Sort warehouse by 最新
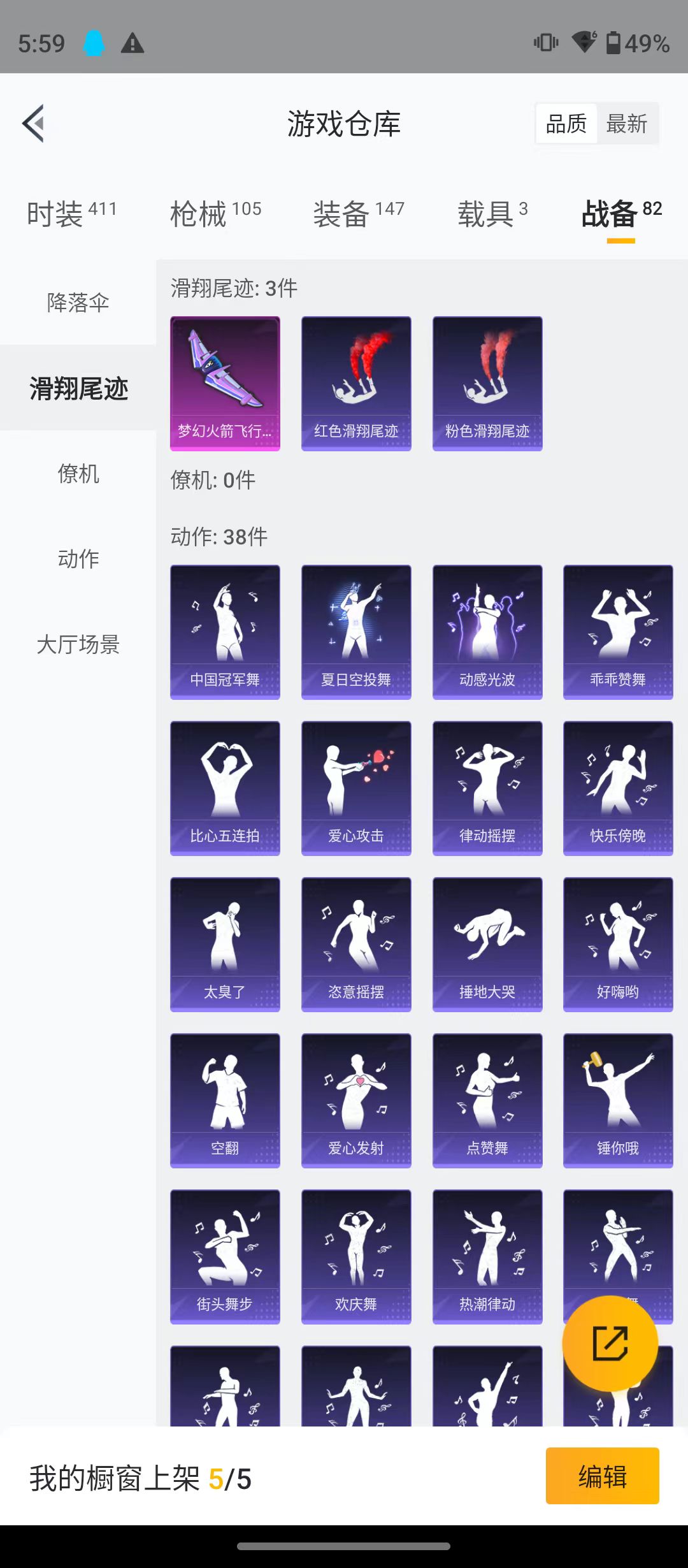 (x=626, y=124)
